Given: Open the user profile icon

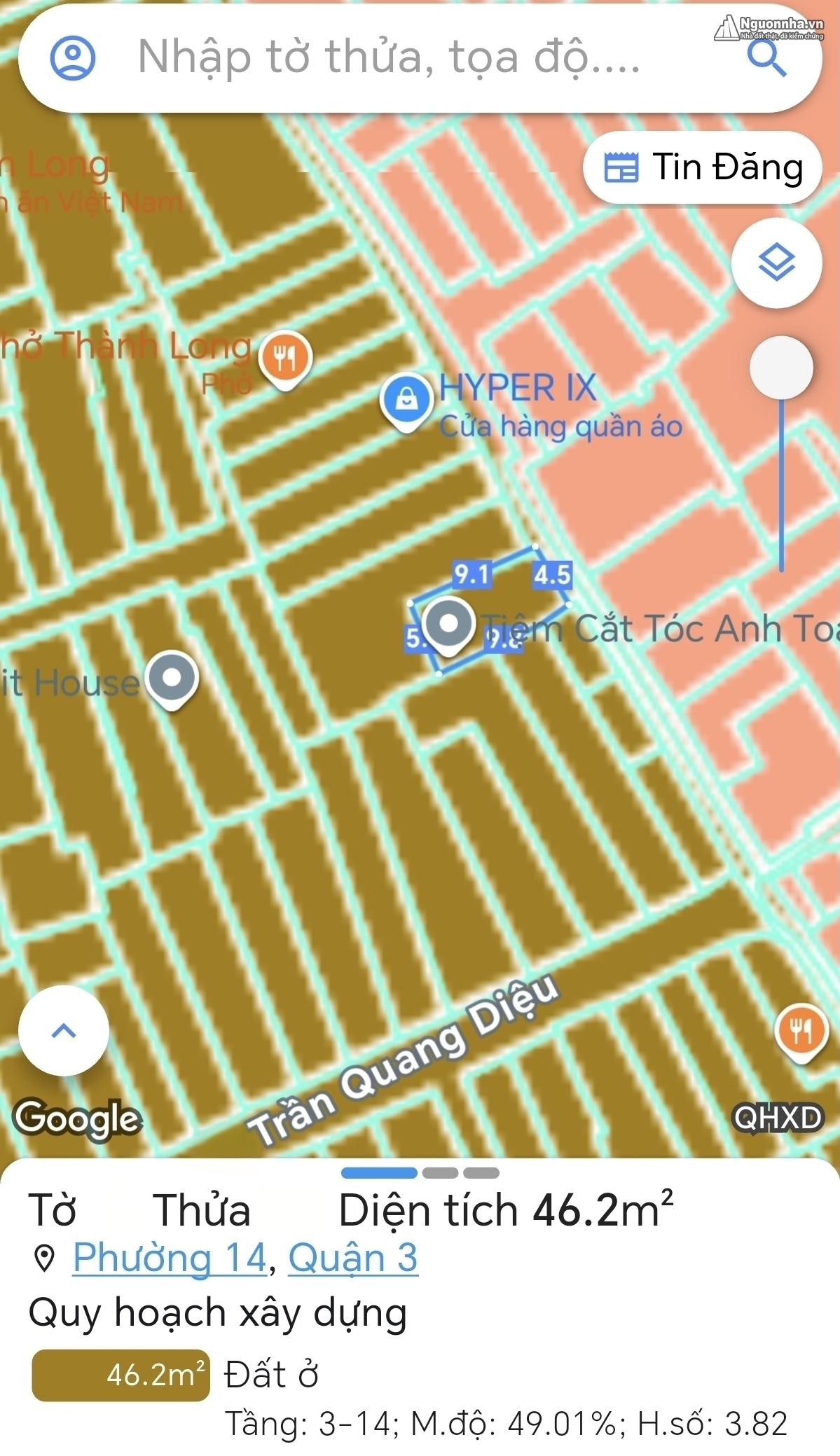Looking at the screenshot, I should (72, 58).
